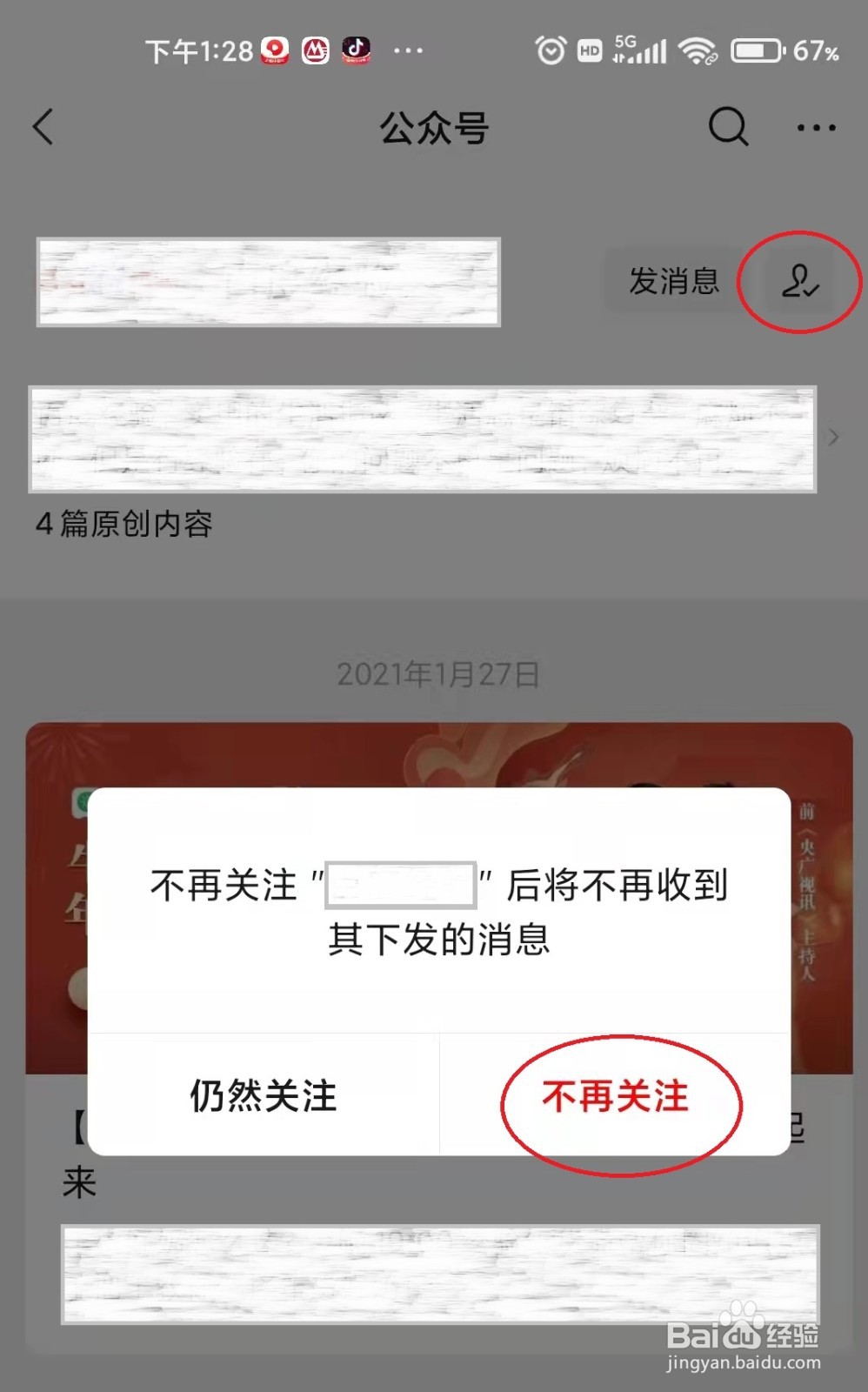Tap the 5G signal strength icon
Image resolution: width=868 pixels, height=1392 pixels.
point(641,50)
